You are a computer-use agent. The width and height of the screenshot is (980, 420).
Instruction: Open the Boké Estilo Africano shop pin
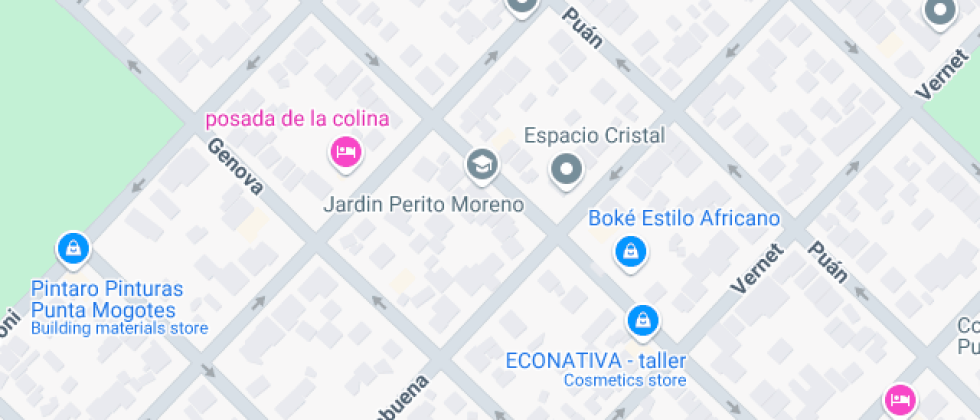[630, 252]
